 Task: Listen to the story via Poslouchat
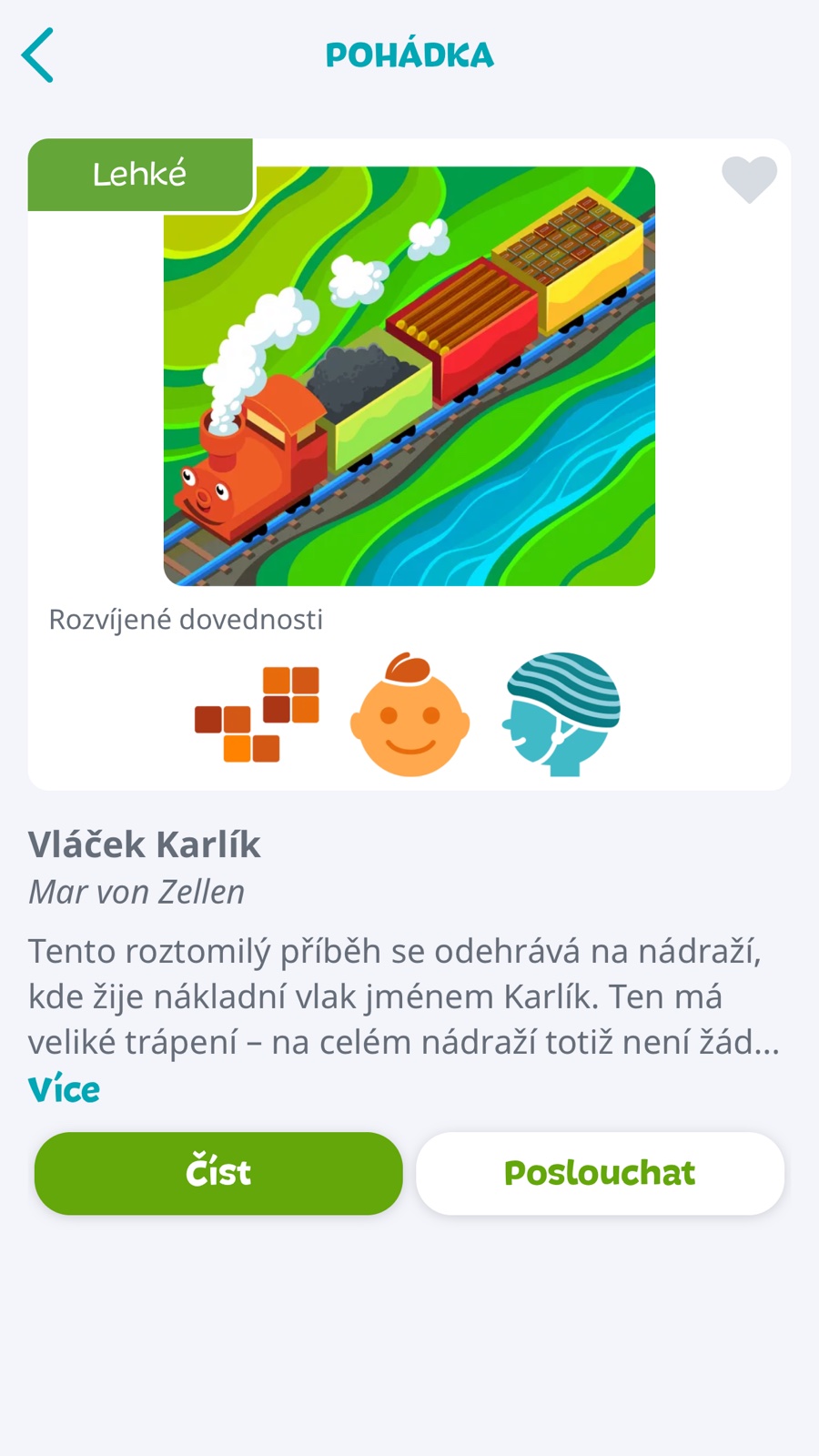coord(600,1173)
